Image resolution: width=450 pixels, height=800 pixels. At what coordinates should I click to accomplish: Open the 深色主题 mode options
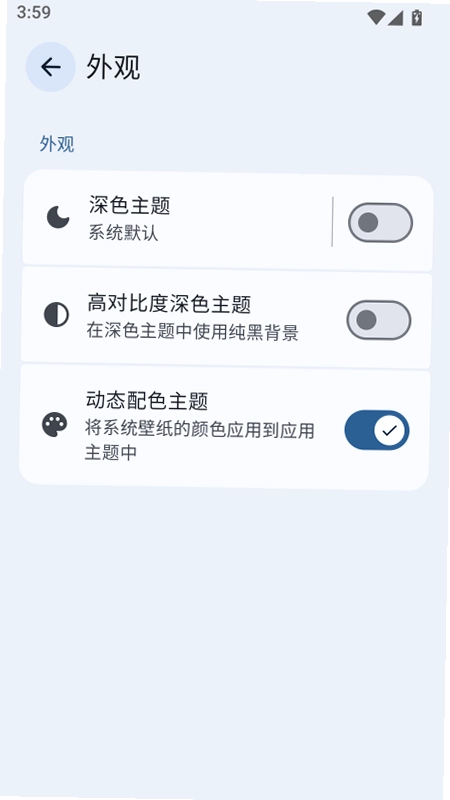click(177, 219)
